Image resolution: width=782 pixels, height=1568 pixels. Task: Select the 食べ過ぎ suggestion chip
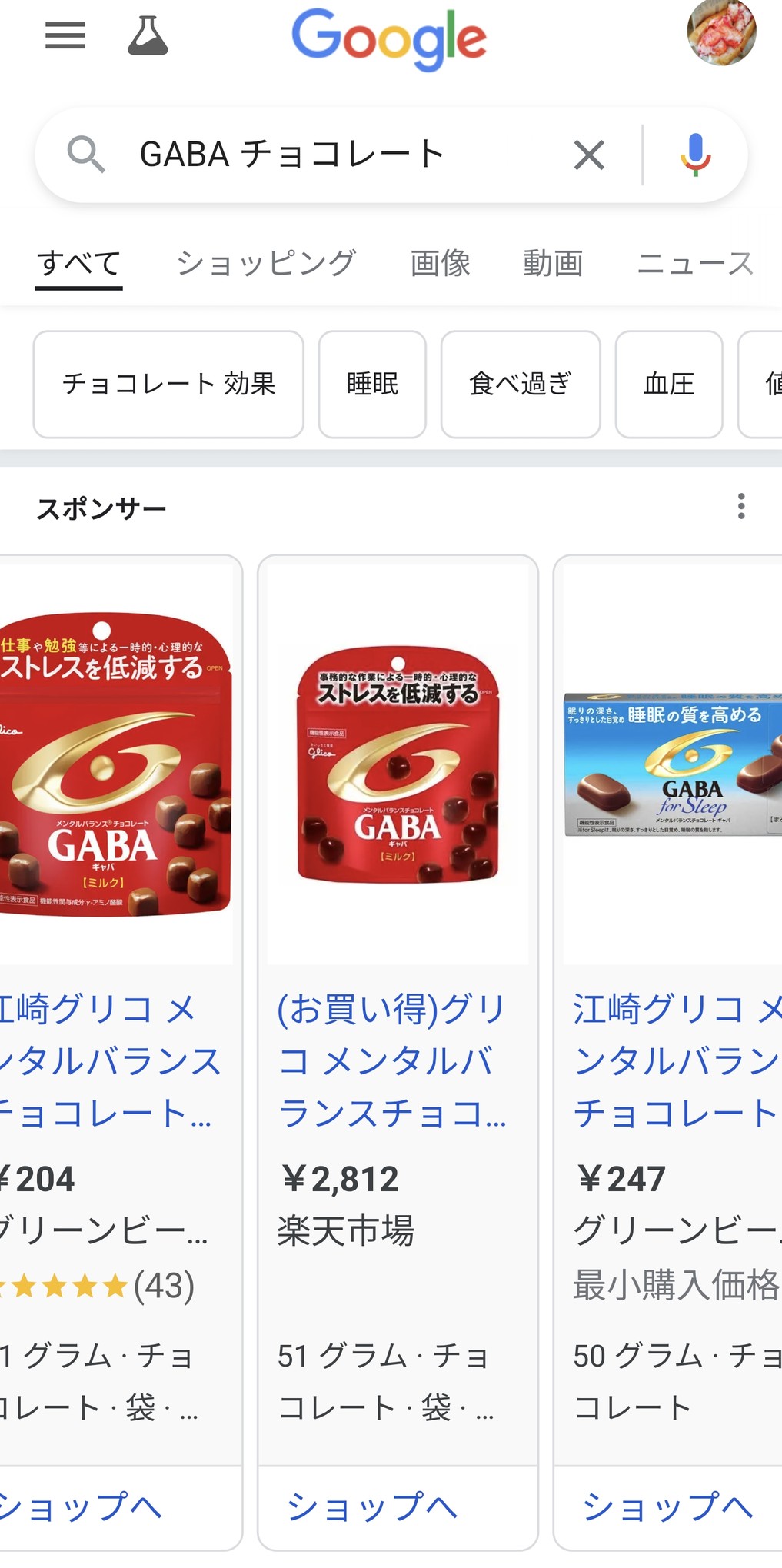[521, 384]
